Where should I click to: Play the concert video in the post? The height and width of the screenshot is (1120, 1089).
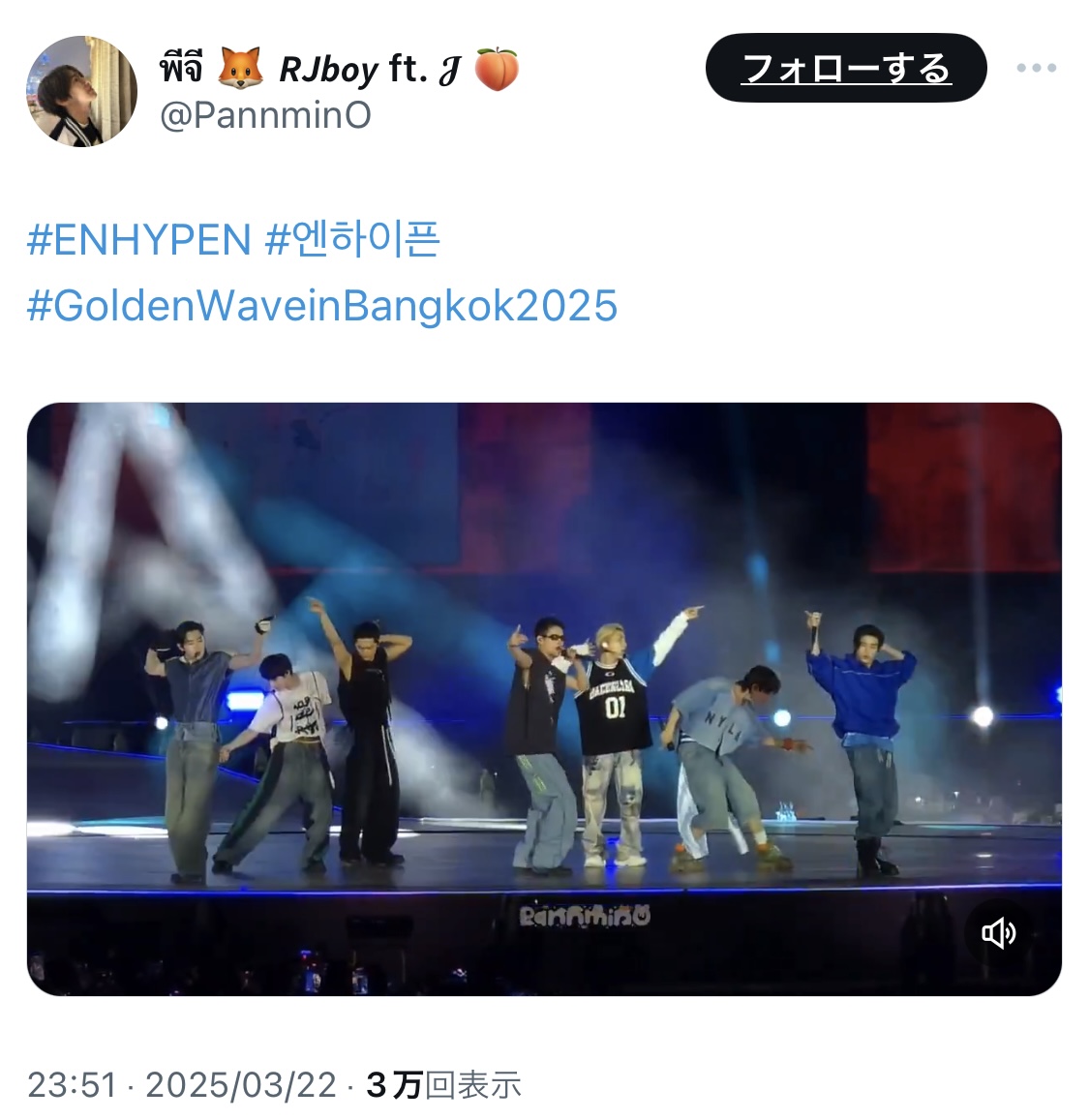[544, 697]
